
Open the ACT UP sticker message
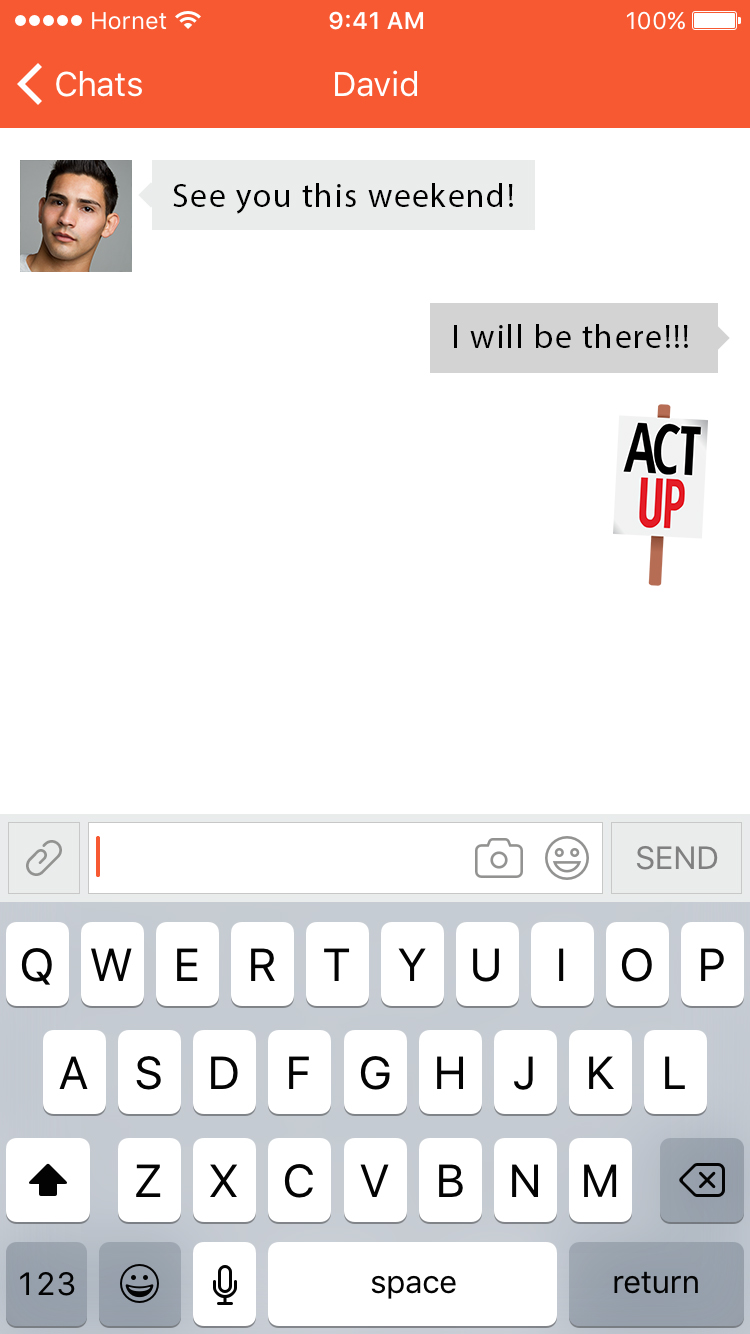(660, 495)
